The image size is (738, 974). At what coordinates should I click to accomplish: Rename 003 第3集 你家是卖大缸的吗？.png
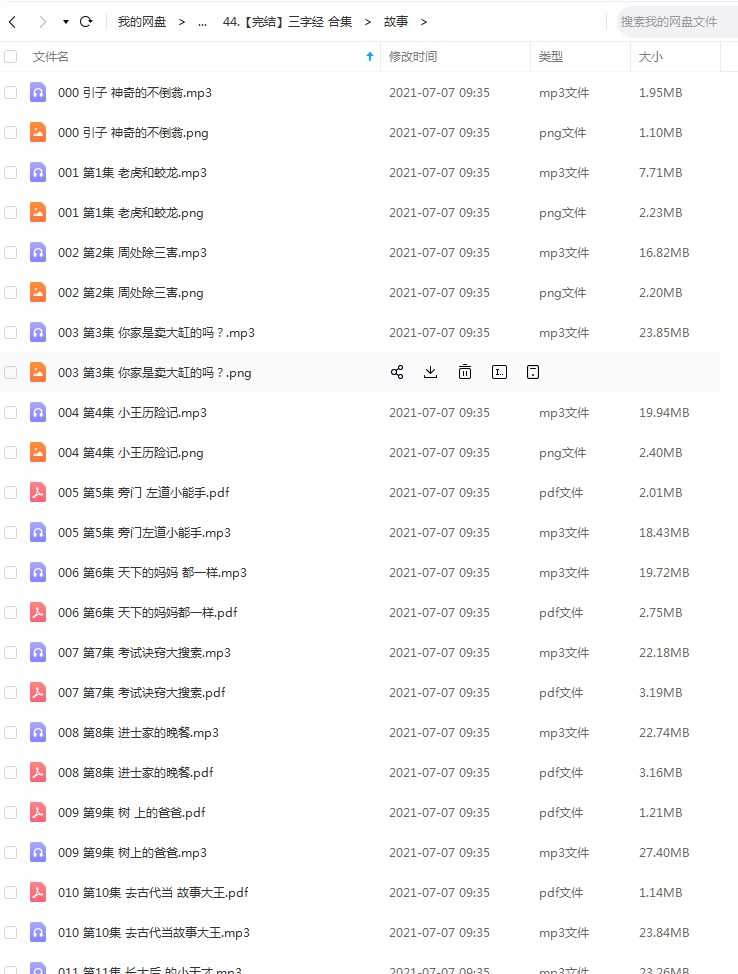(x=499, y=372)
